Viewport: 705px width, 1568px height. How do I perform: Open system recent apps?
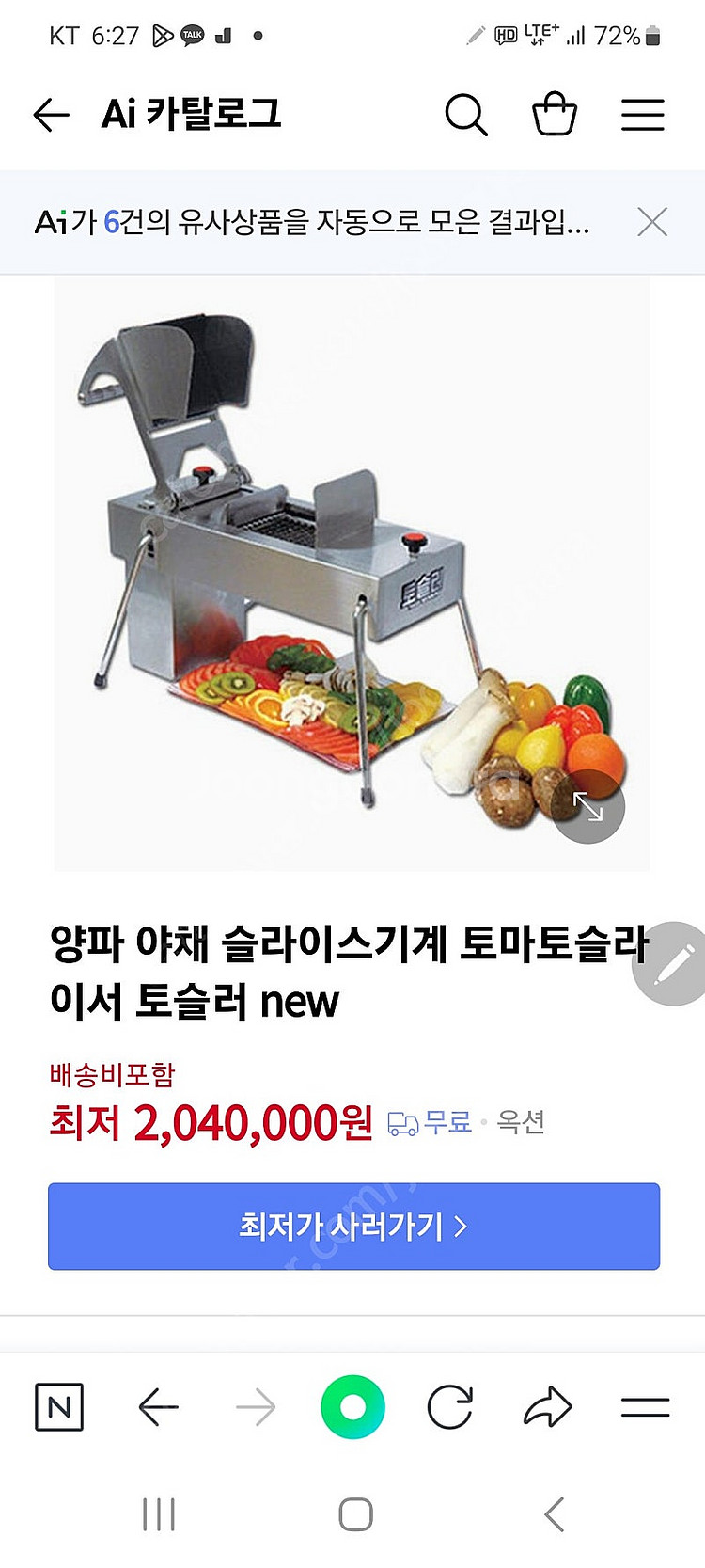tap(158, 1514)
